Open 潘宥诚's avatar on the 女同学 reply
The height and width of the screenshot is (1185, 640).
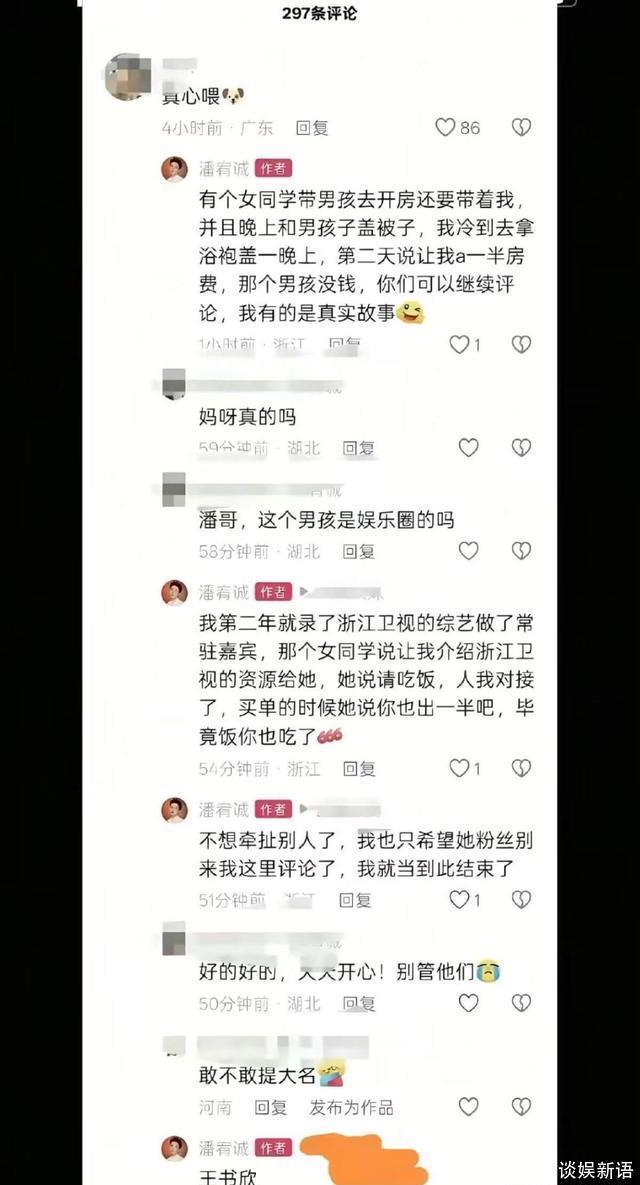(175, 169)
